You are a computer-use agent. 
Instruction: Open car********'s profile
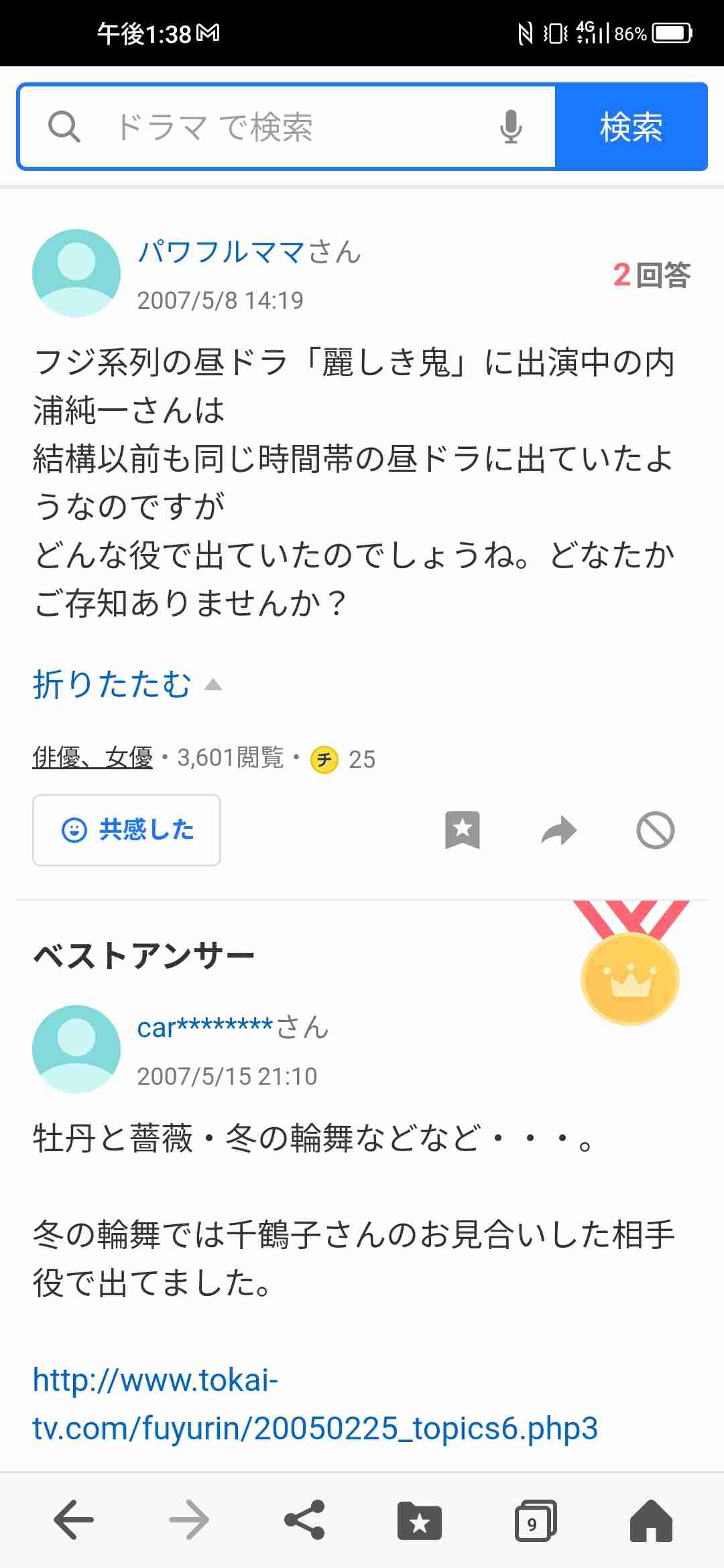pyautogui.click(x=233, y=1027)
